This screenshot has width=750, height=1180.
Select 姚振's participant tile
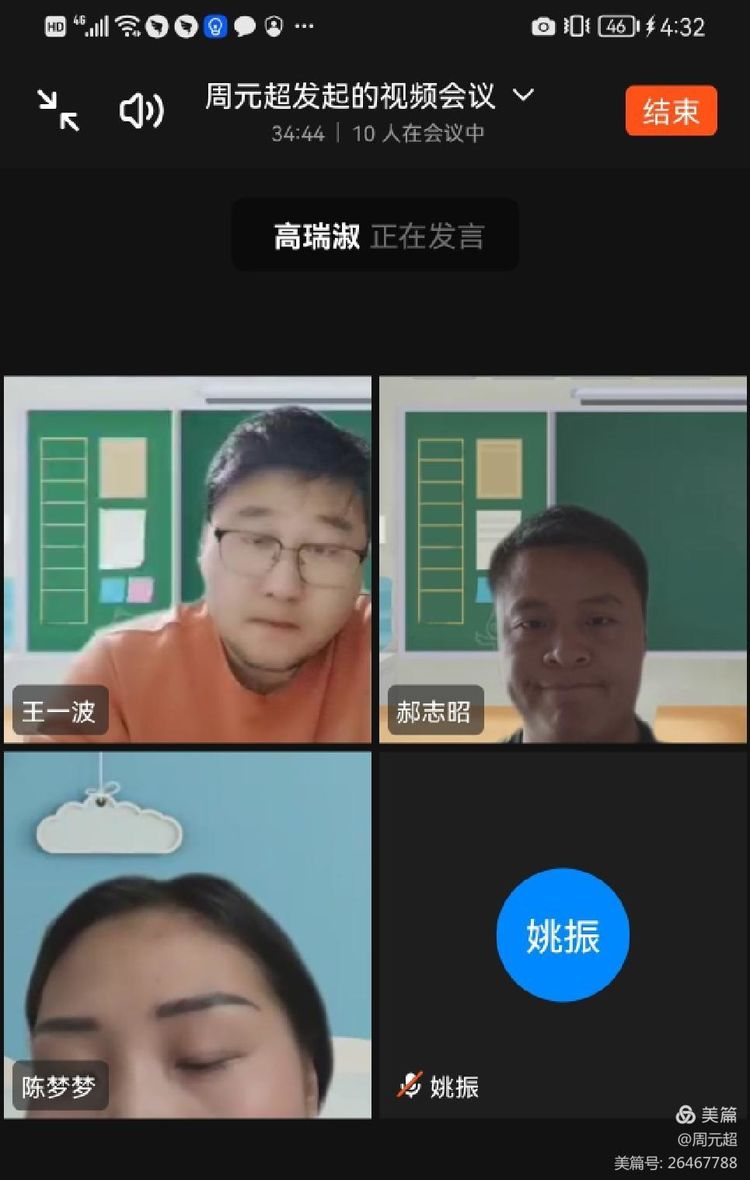pos(563,935)
